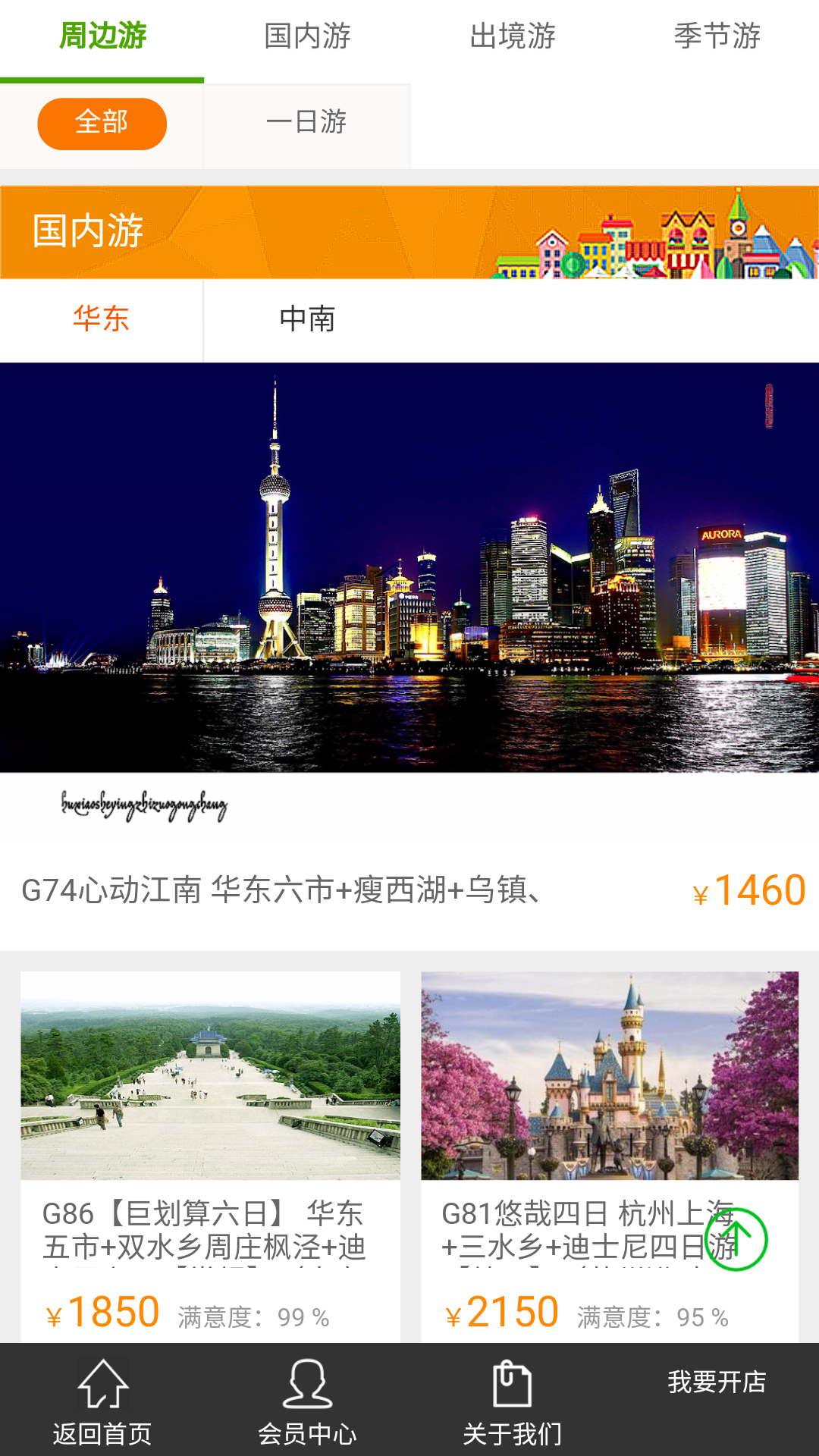This screenshot has height=1456, width=819.
Task: Switch to 中南 region tours
Action: click(307, 319)
